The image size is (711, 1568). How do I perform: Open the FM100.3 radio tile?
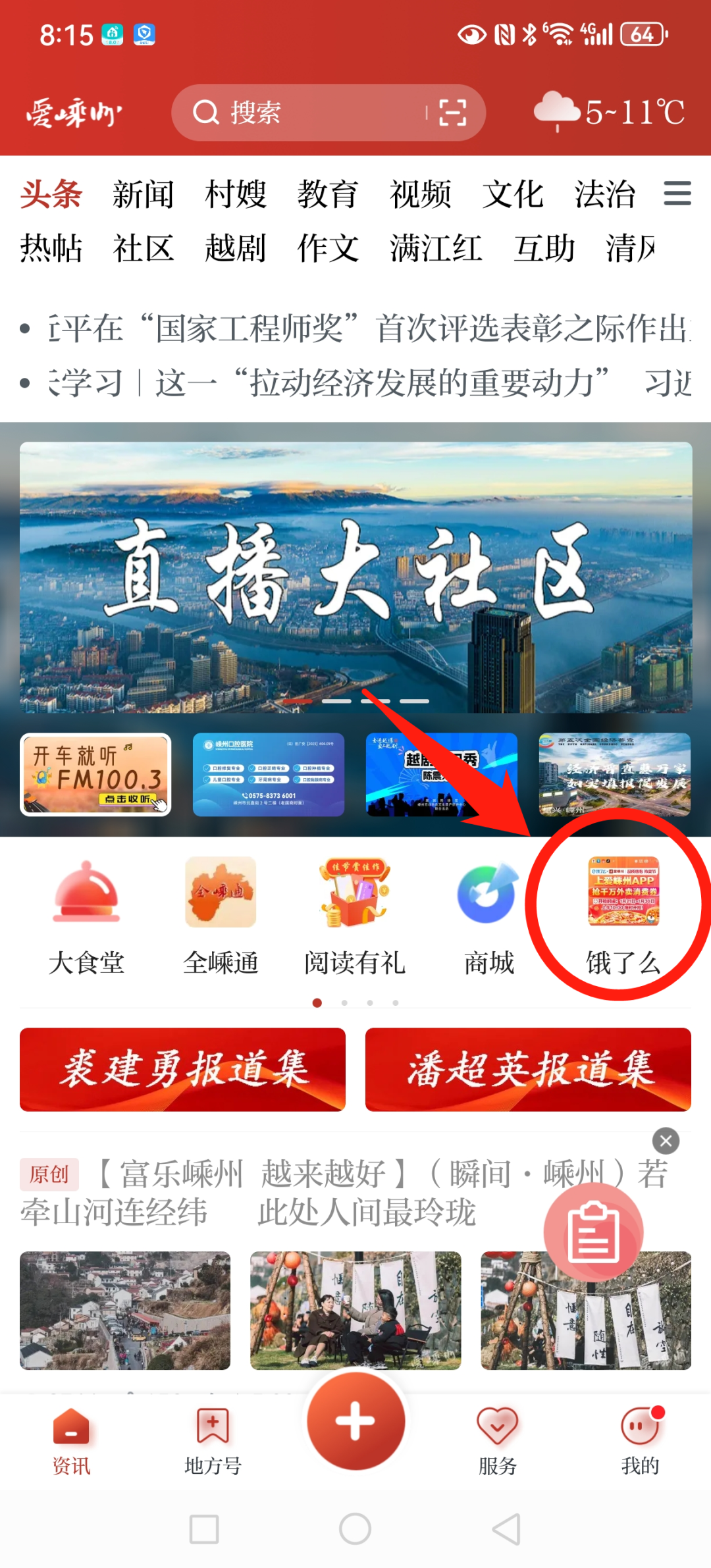pos(96,774)
